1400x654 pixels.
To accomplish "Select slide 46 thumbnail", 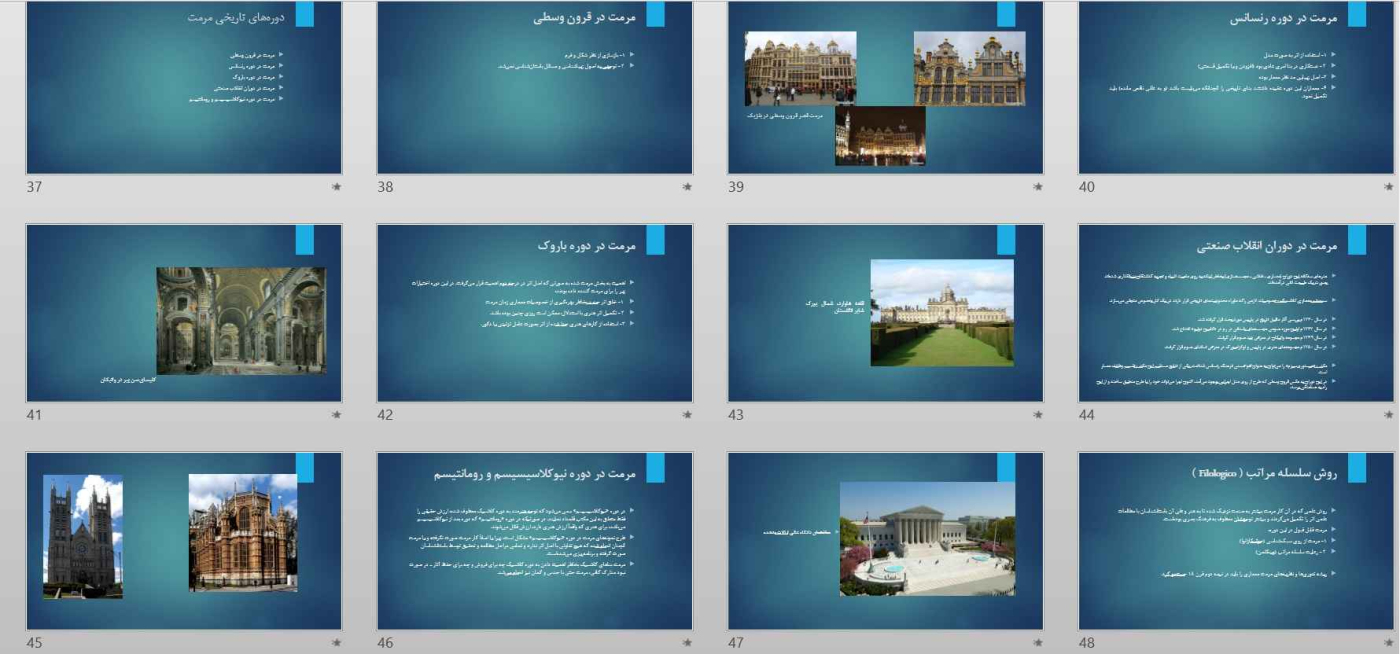I will 535,541.
